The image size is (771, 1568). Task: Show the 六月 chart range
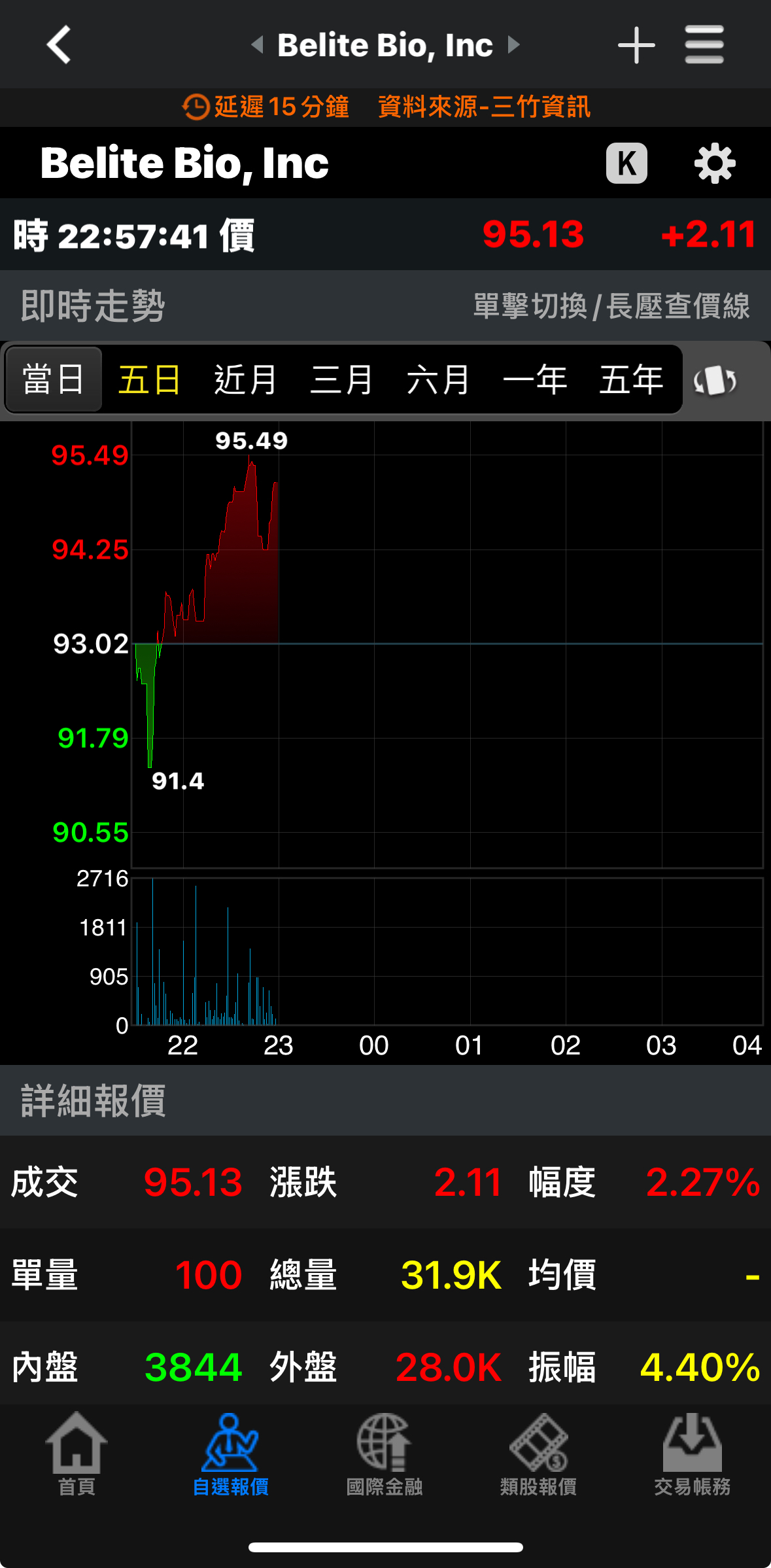click(x=437, y=379)
